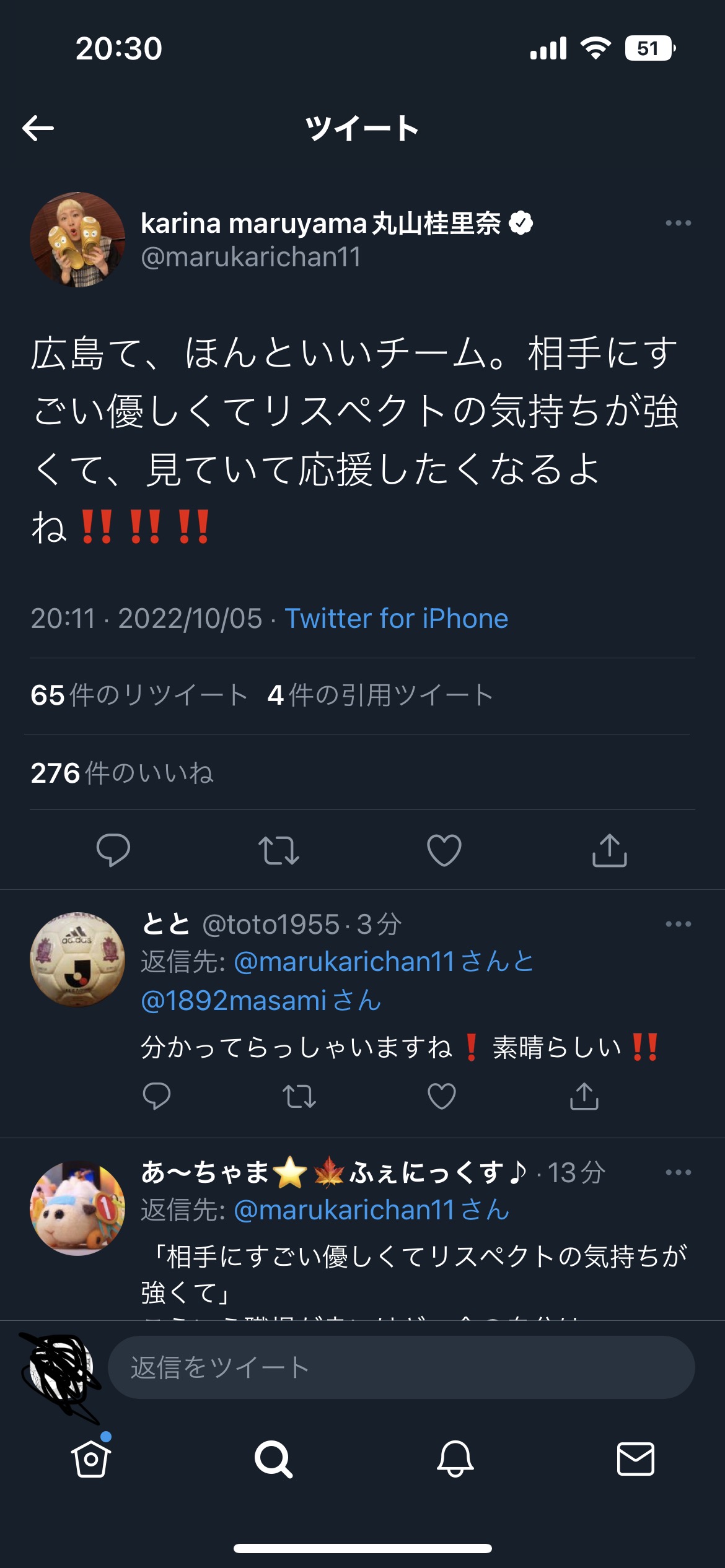Open とと's profile avatar
The image size is (725, 1568).
77,959
